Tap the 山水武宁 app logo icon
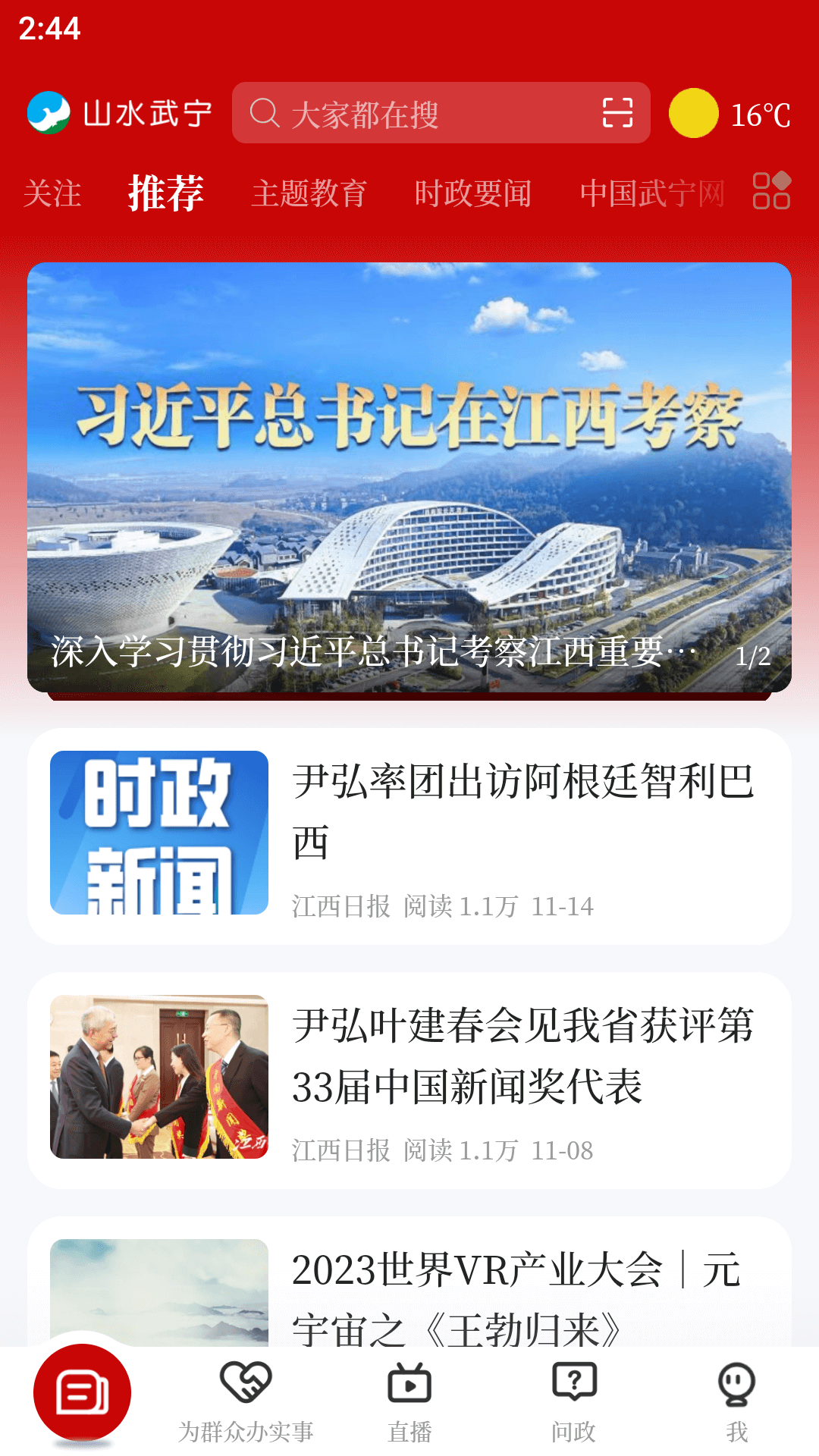The width and height of the screenshot is (819, 1456). 48,112
